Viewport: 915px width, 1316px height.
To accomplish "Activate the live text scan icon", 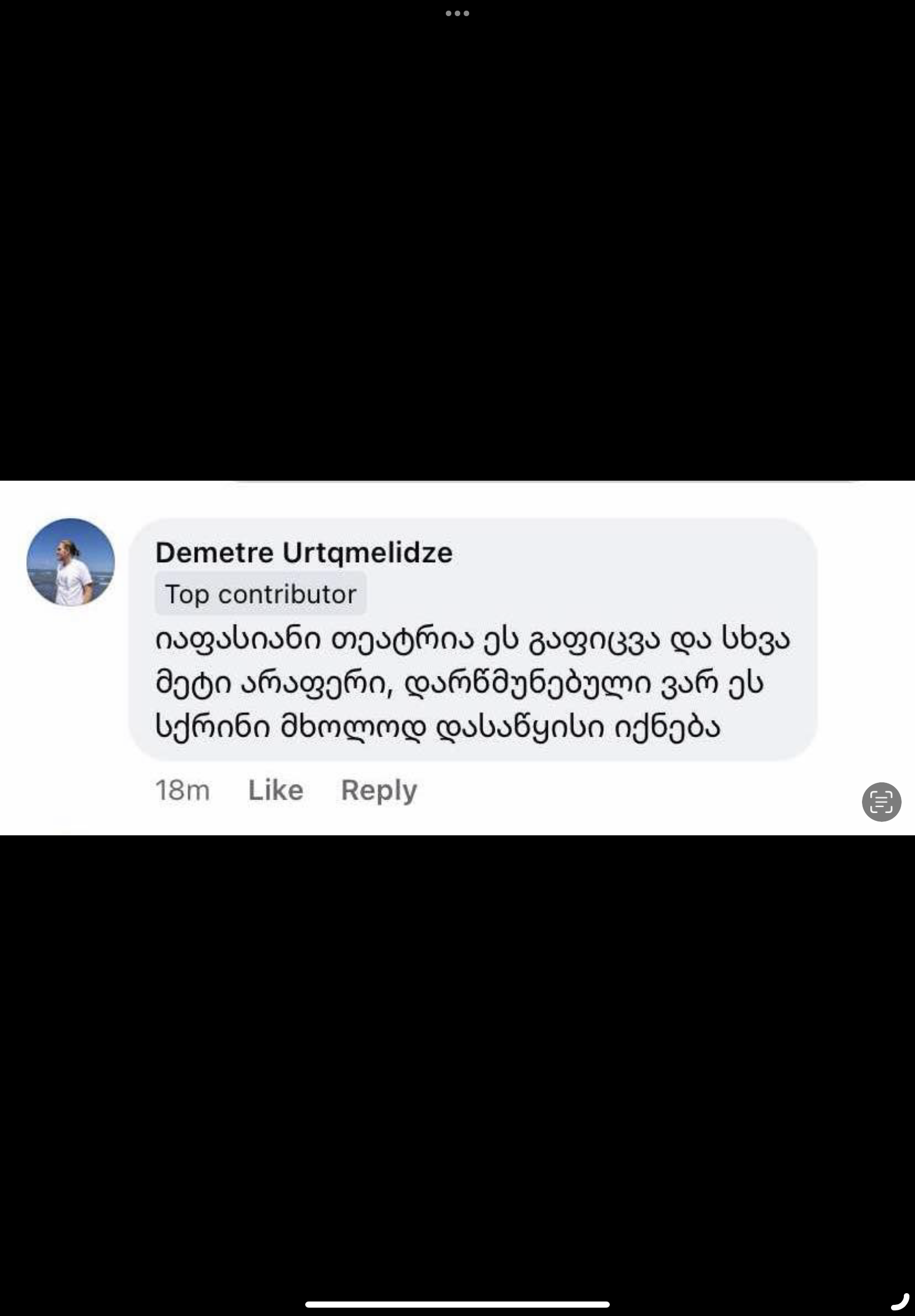I will pyautogui.click(x=880, y=801).
